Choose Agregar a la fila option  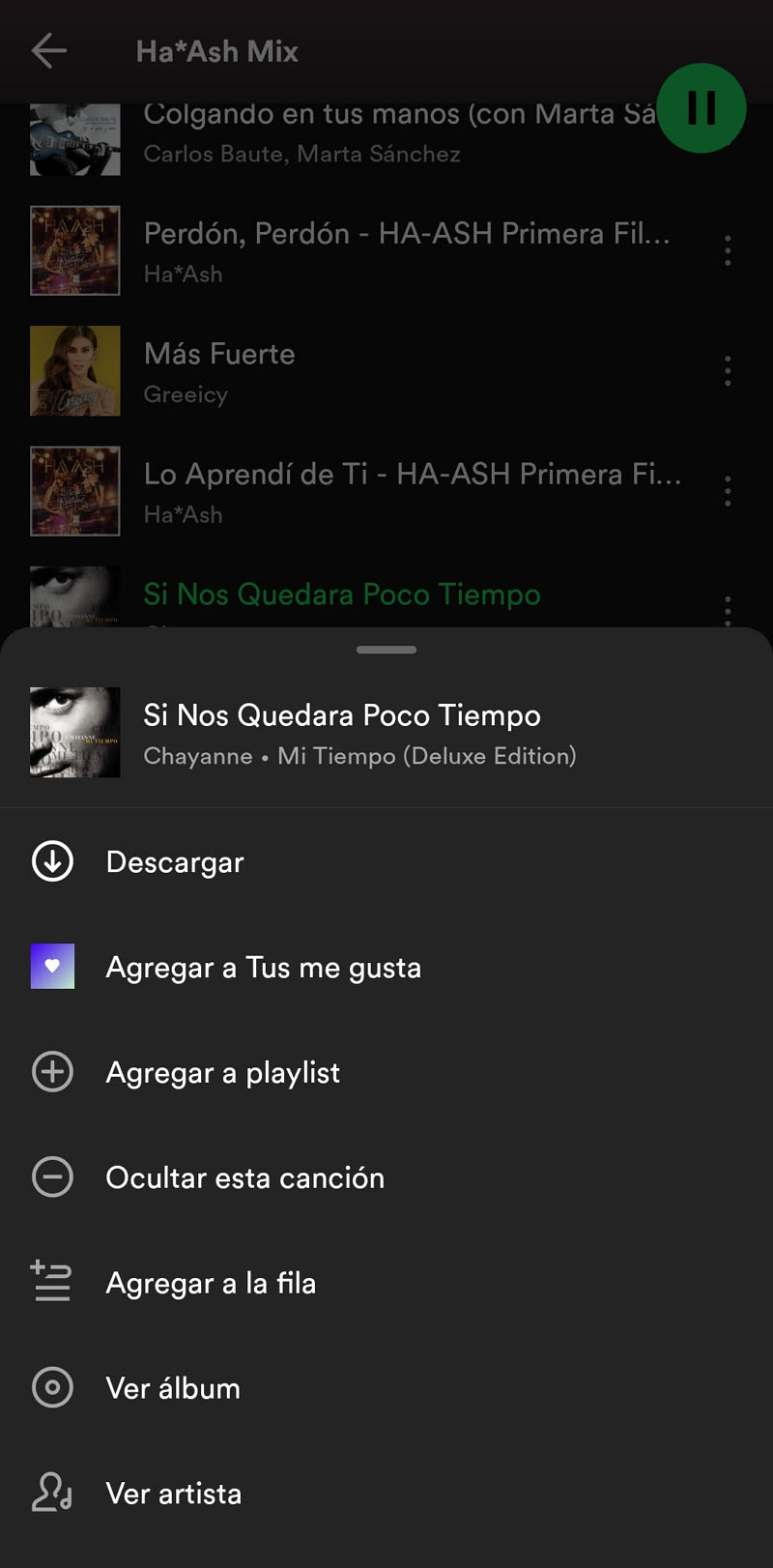[x=211, y=1283]
